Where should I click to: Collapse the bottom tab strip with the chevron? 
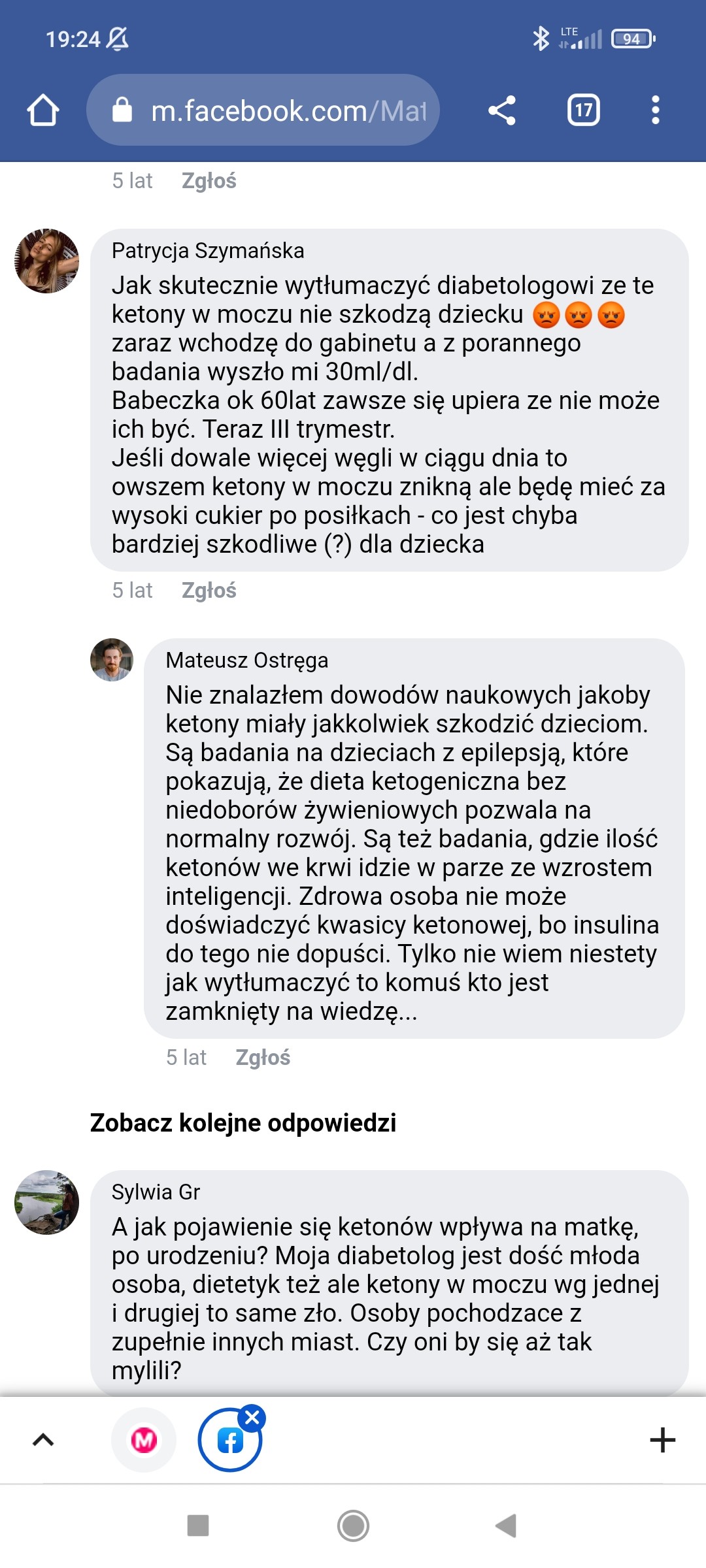coord(43,1440)
